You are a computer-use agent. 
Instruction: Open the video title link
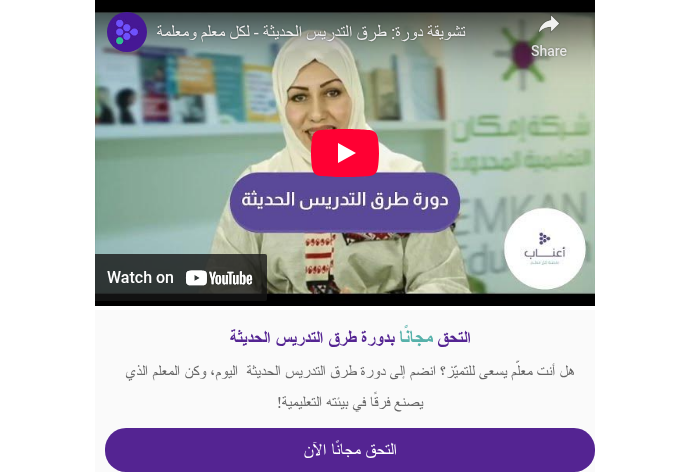click(311, 32)
